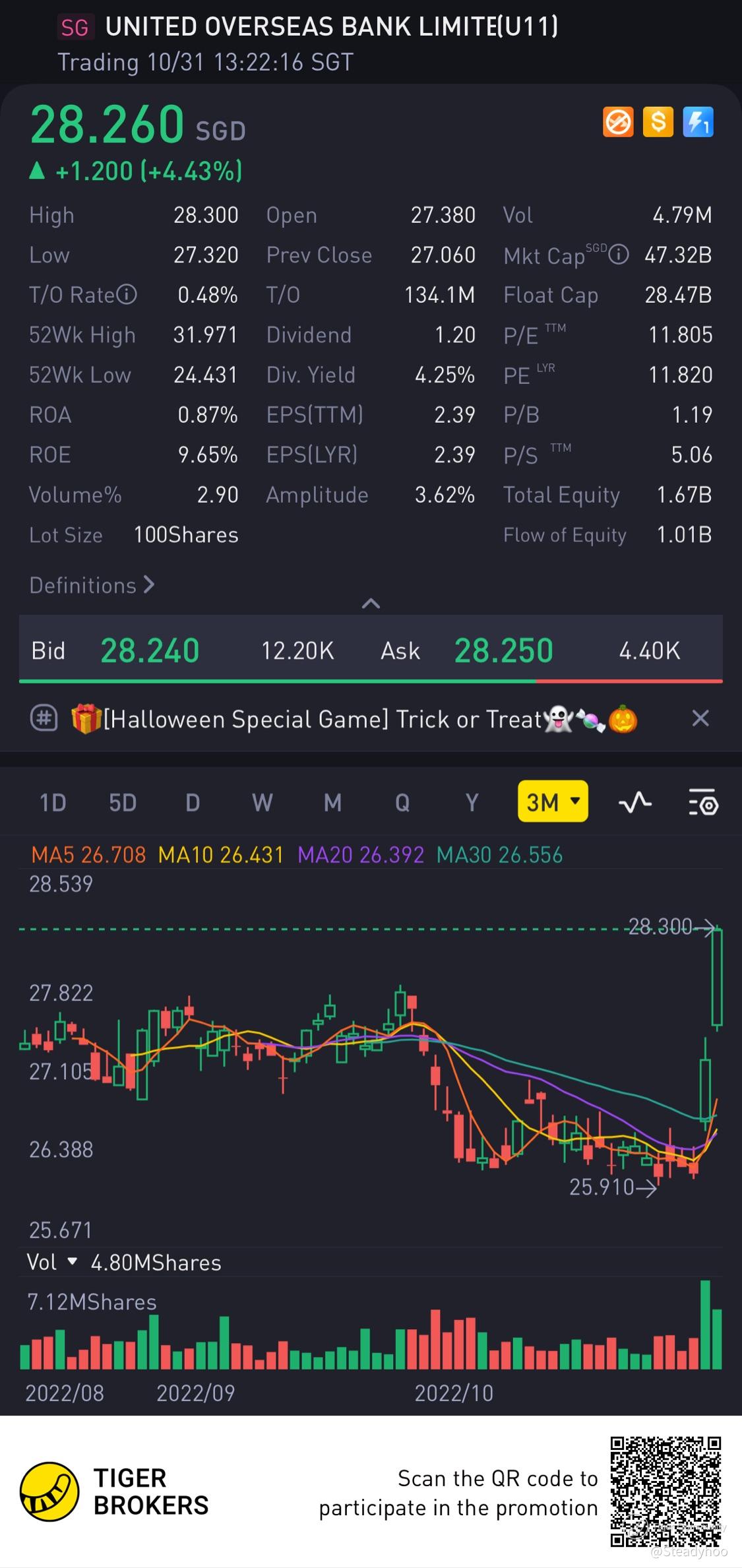Tap the blue lightning badge
742x1568 pixels.
pos(698,122)
